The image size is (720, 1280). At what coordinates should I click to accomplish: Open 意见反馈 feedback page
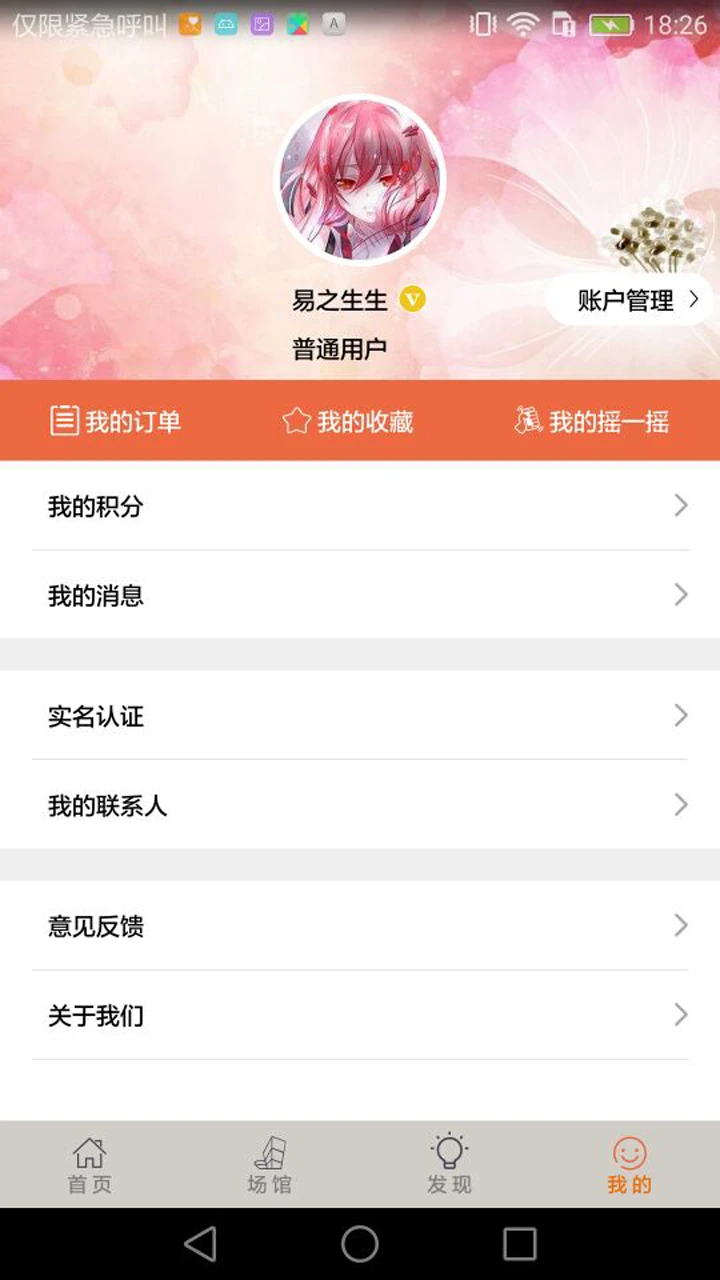(360, 926)
